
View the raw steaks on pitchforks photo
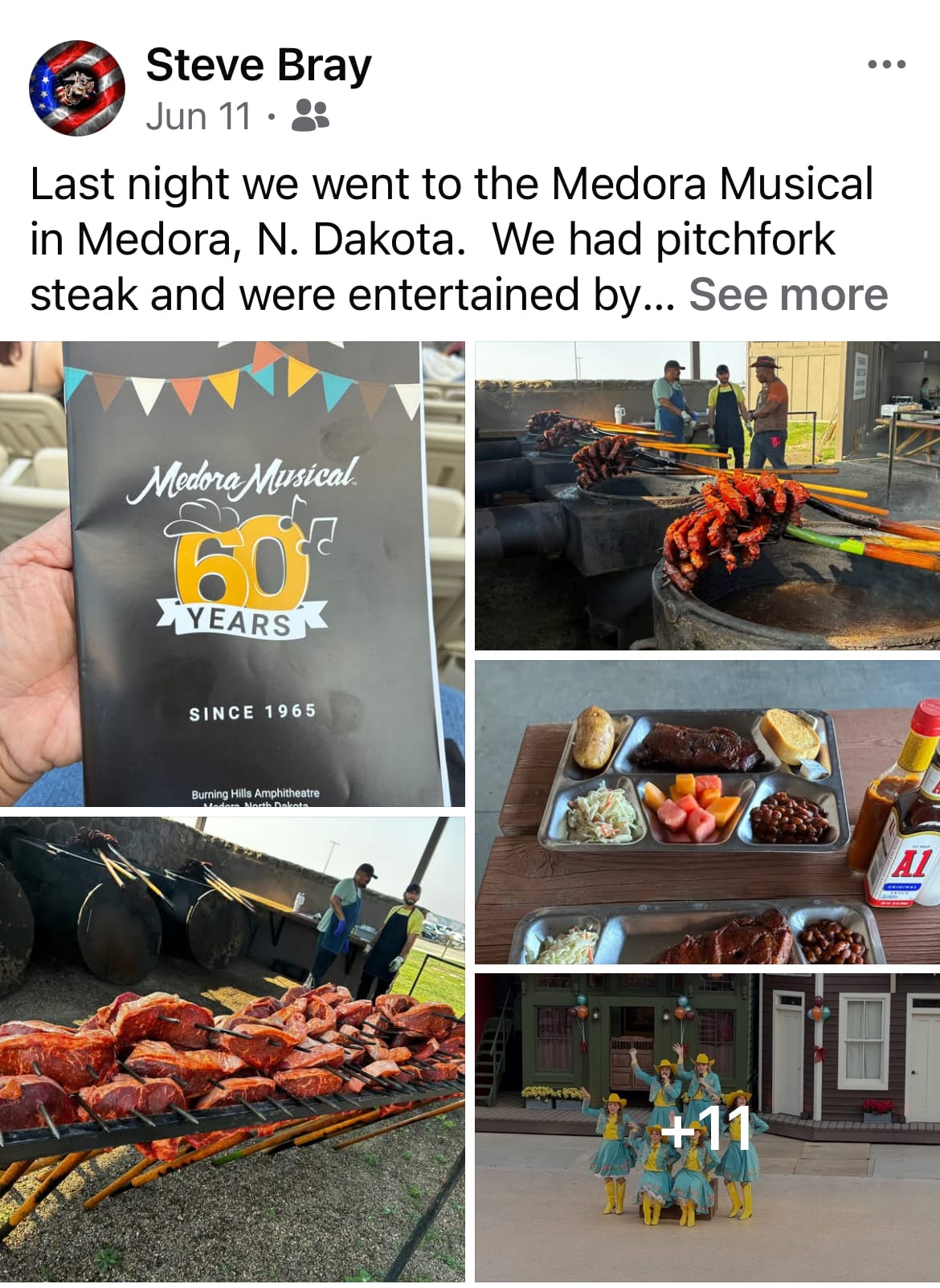[232, 1049]
